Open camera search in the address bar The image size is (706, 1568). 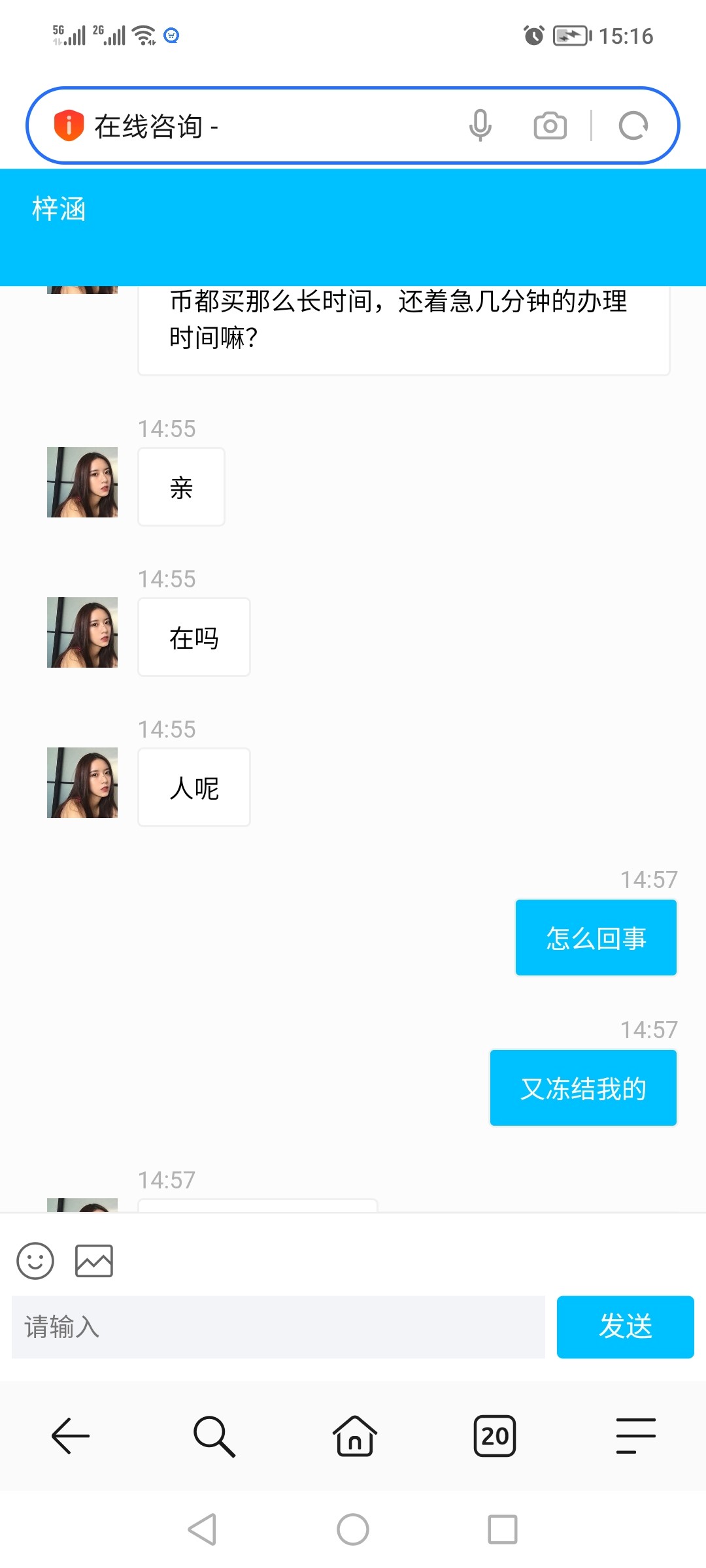[550, 125]
